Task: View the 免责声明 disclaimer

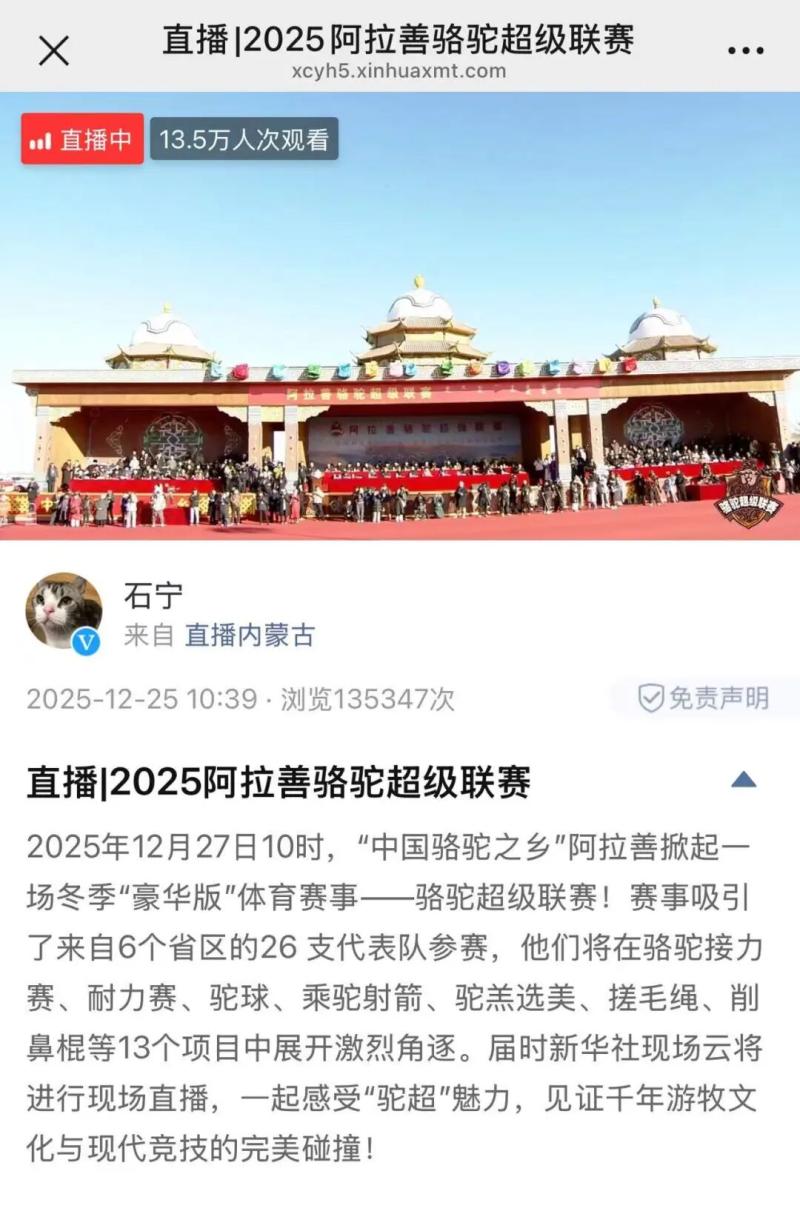Action: 704,698
